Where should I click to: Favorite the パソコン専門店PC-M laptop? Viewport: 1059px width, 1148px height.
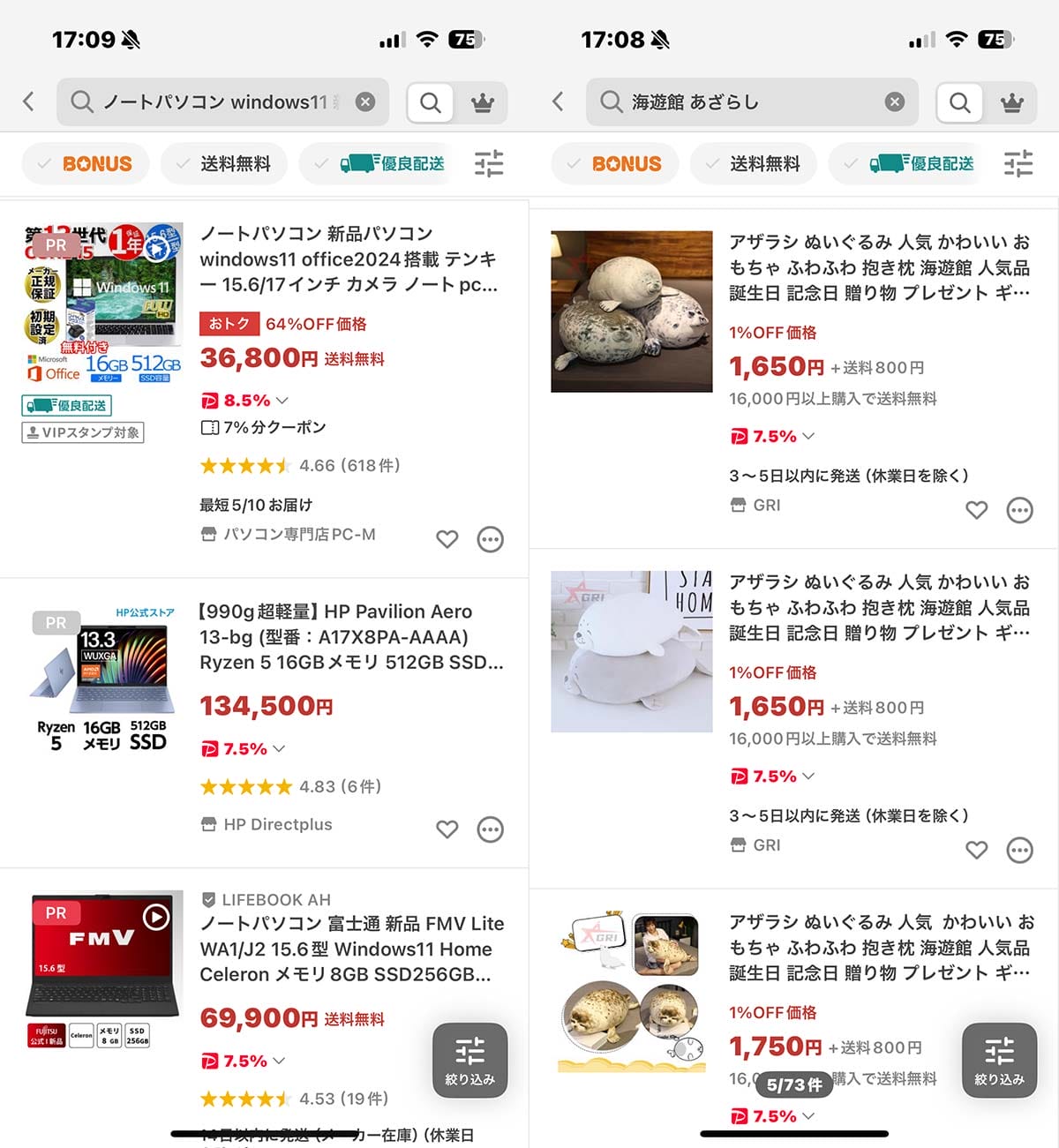coord(447,539)
